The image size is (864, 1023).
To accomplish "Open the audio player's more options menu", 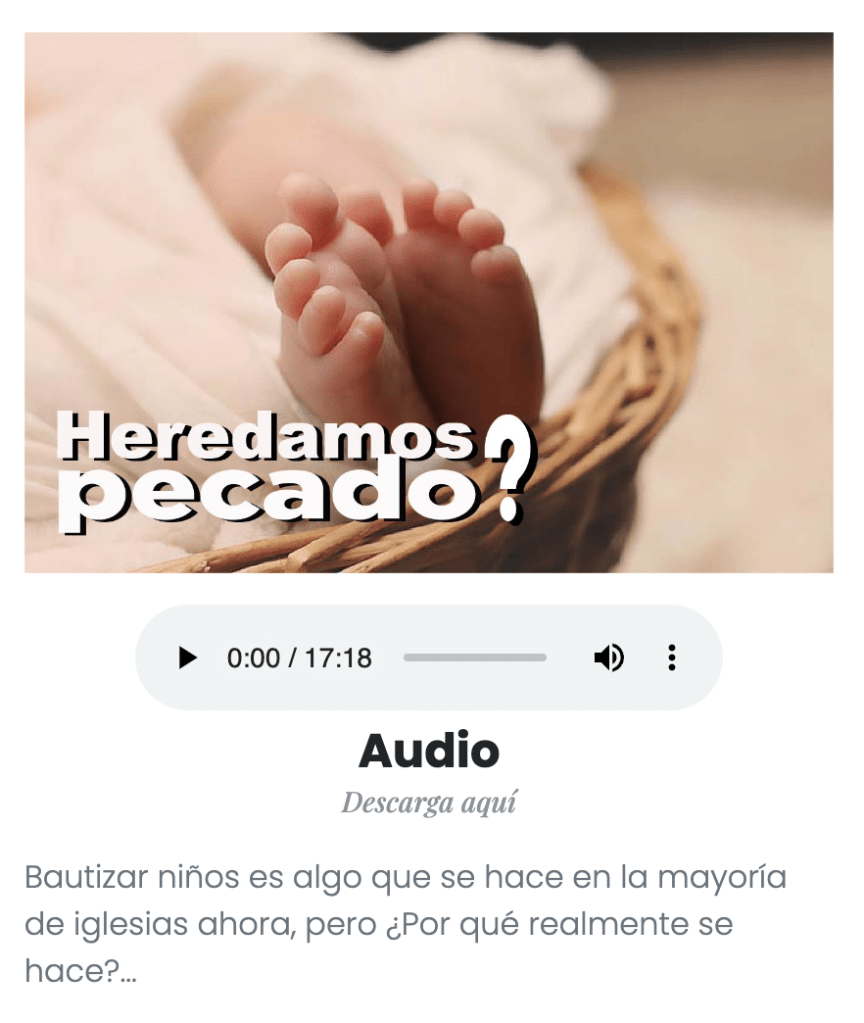I will (671, 658).
